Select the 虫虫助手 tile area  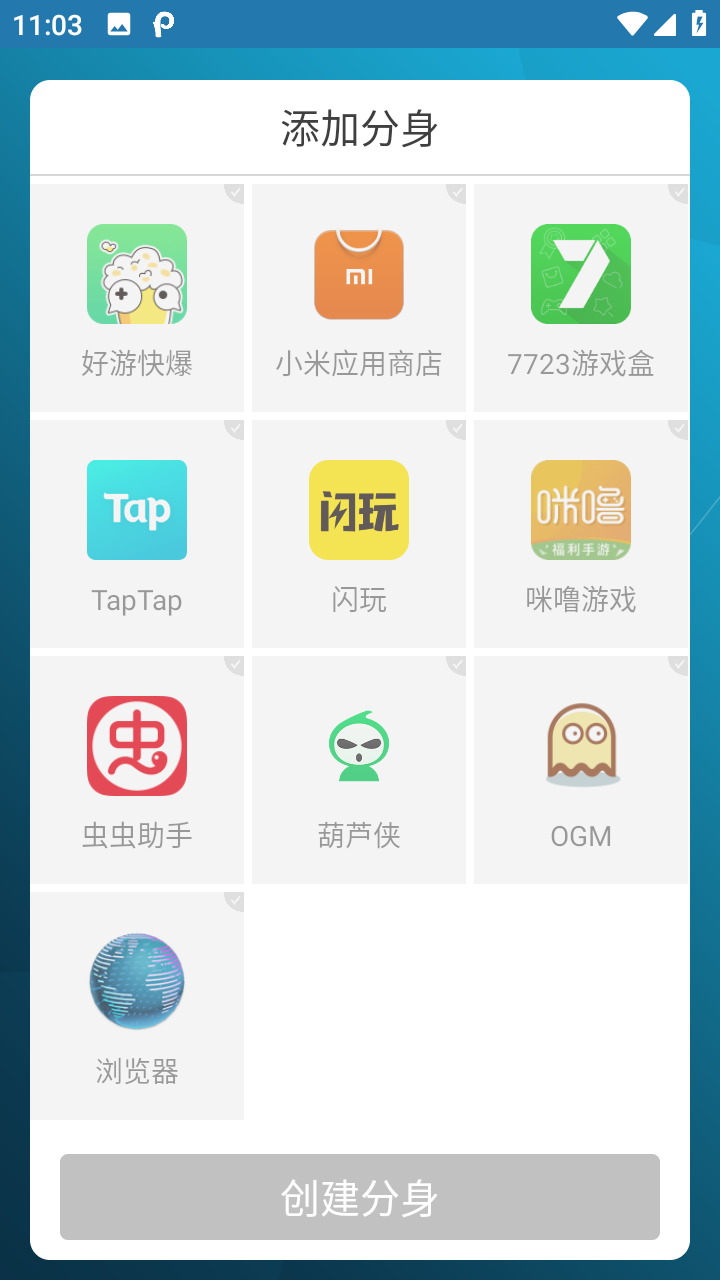tap(136, 770)
